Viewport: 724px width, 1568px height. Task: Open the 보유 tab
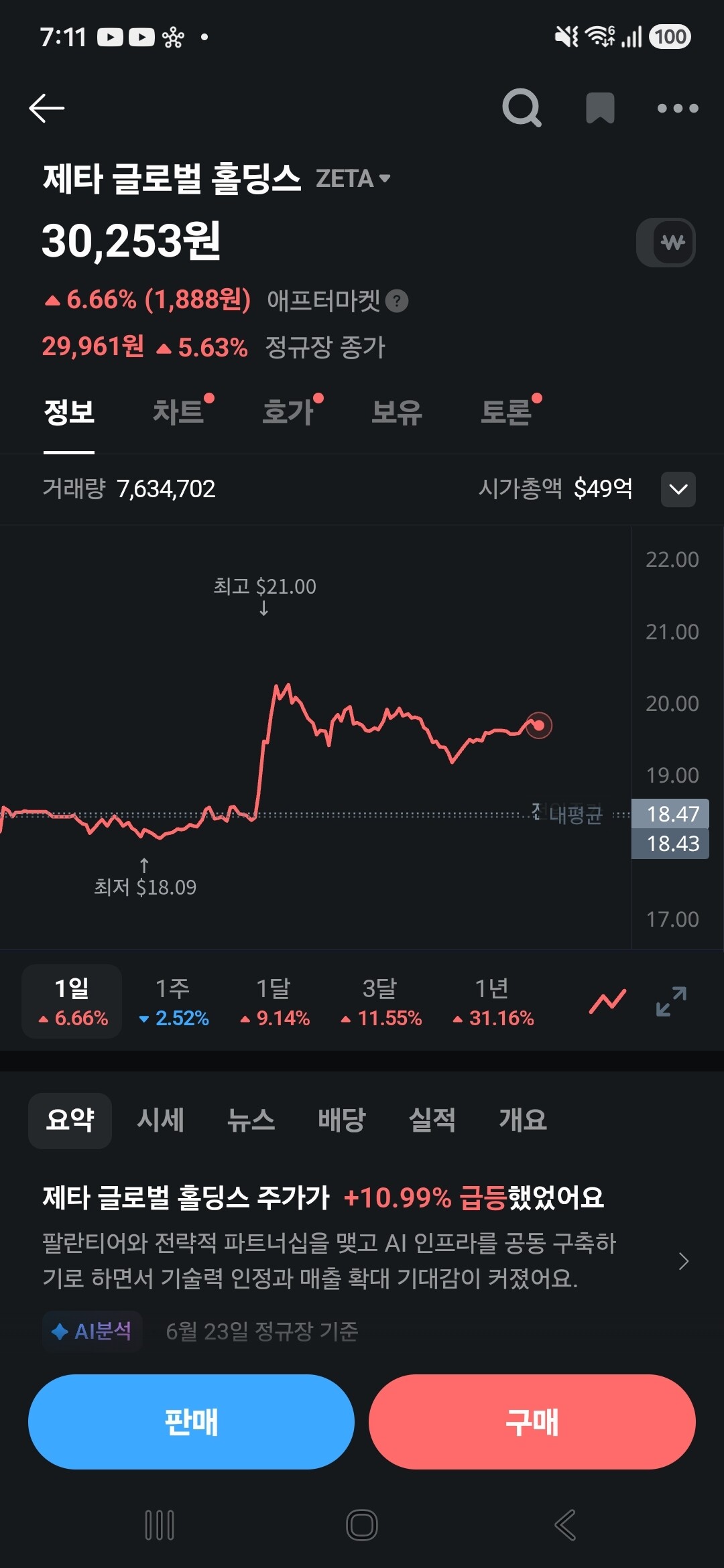point(397,411)
